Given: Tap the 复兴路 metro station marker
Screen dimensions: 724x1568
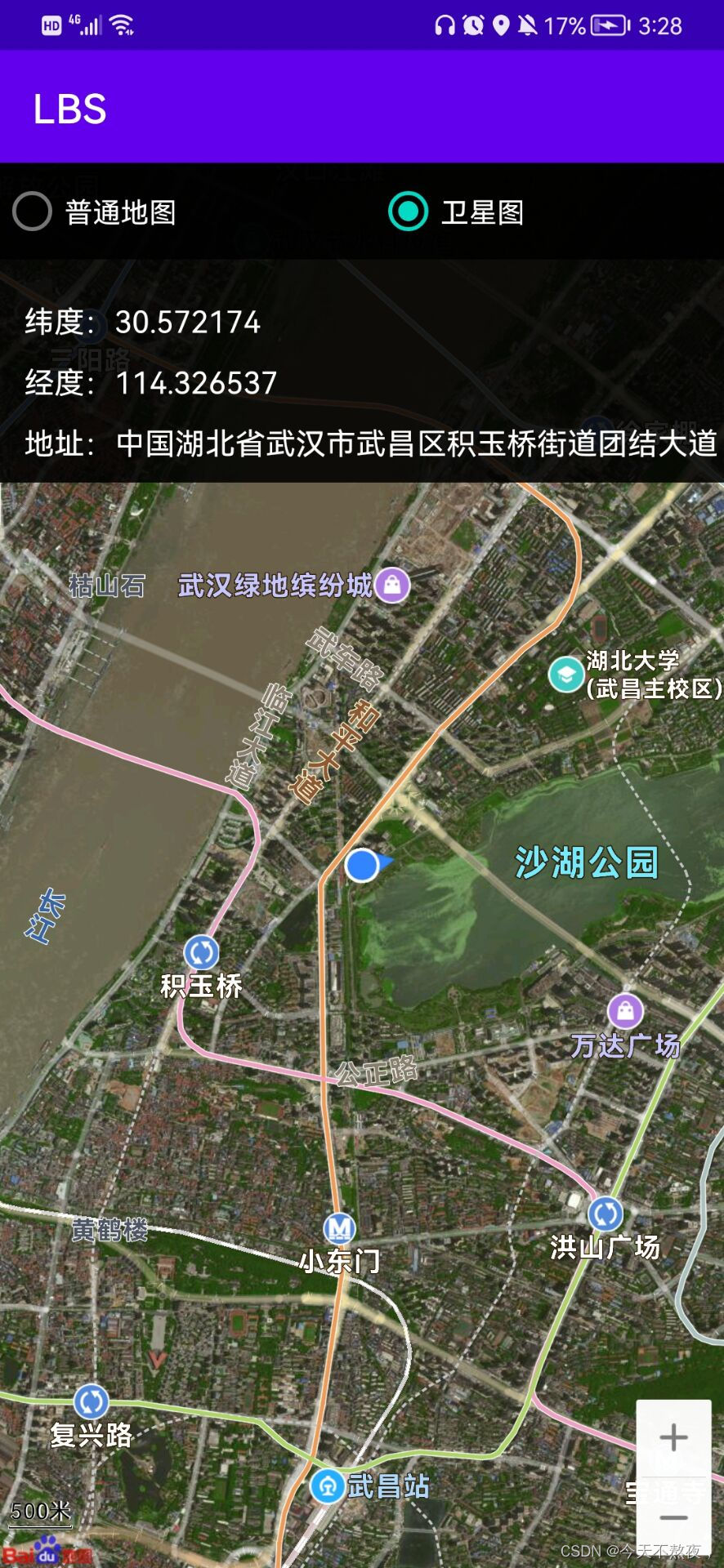Looking at the screenshot, I should click(91, 1402).
